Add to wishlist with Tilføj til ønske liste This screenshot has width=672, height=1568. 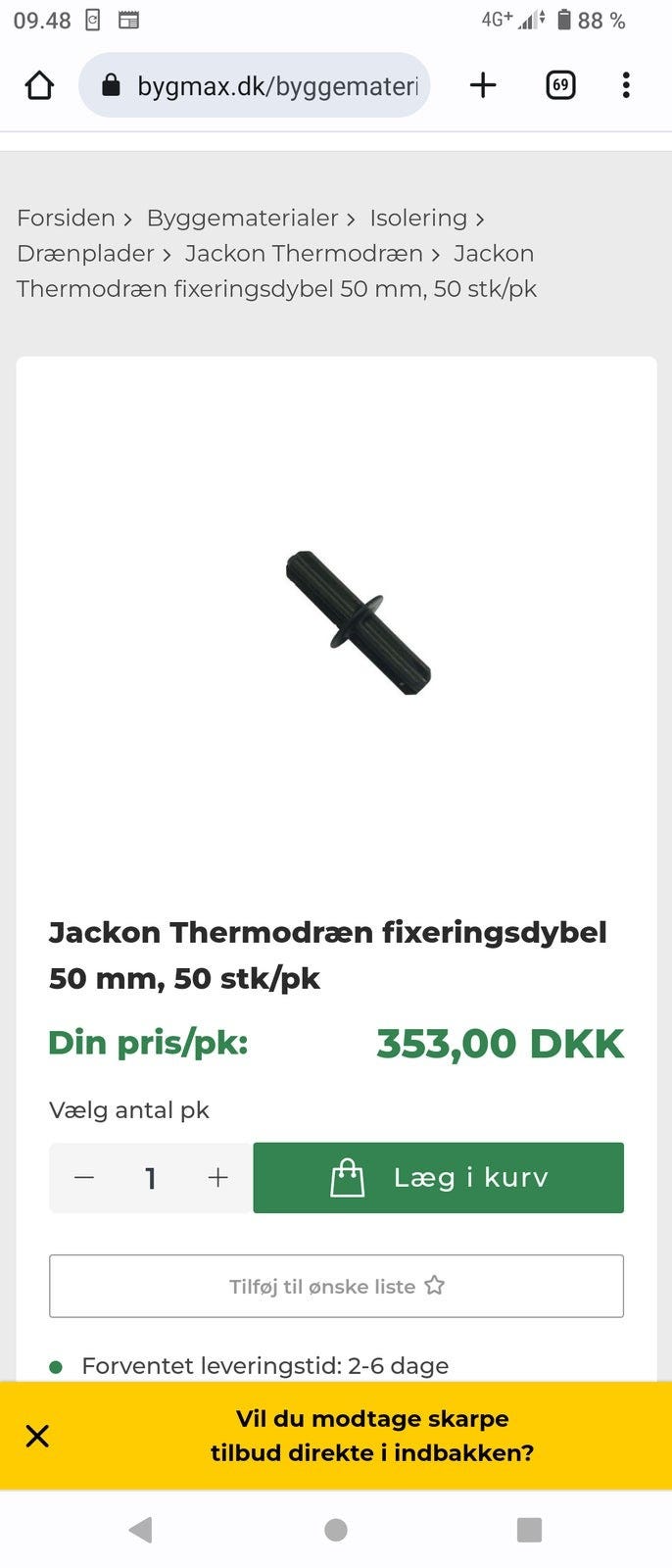tap(336, 1286)
